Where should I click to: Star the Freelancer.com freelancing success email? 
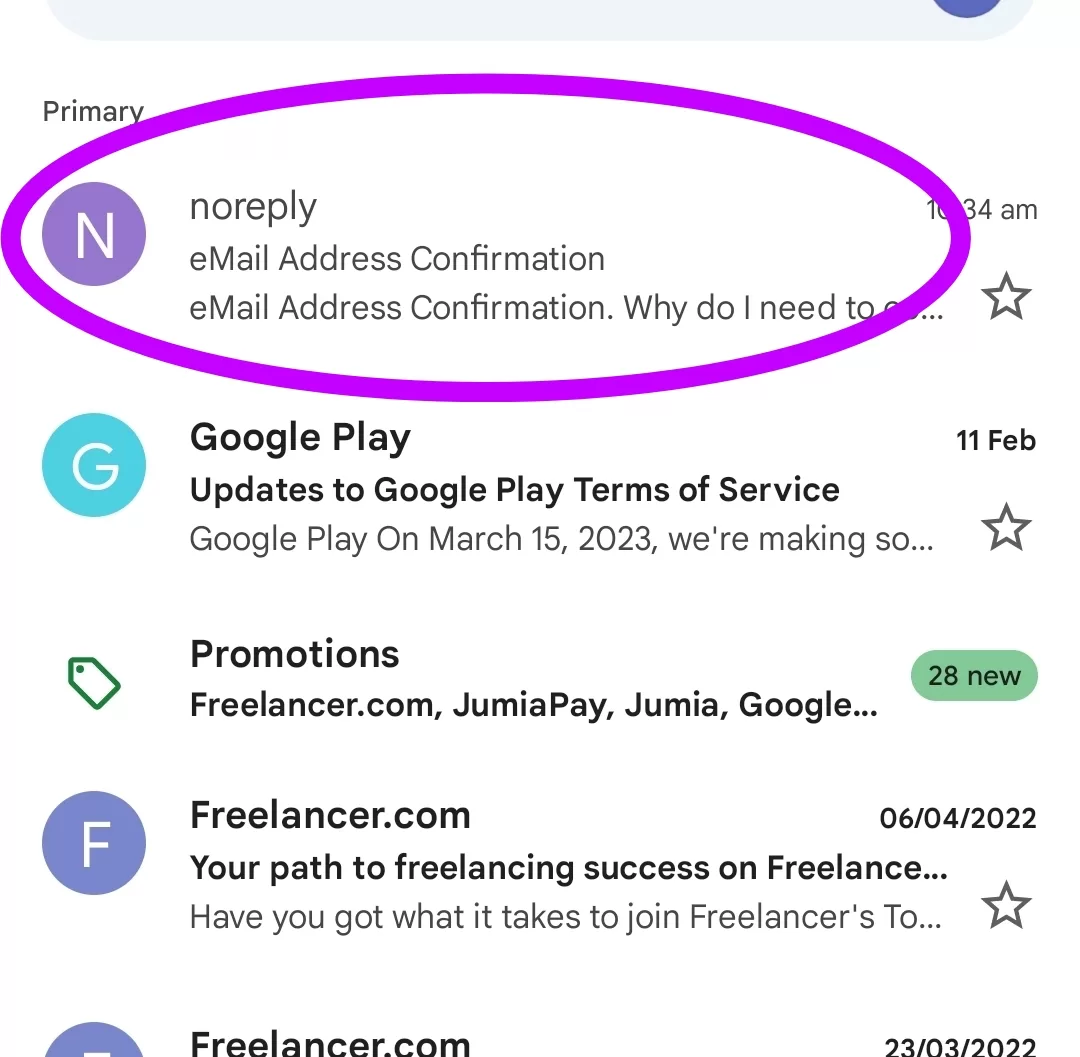pos(1005,906)
